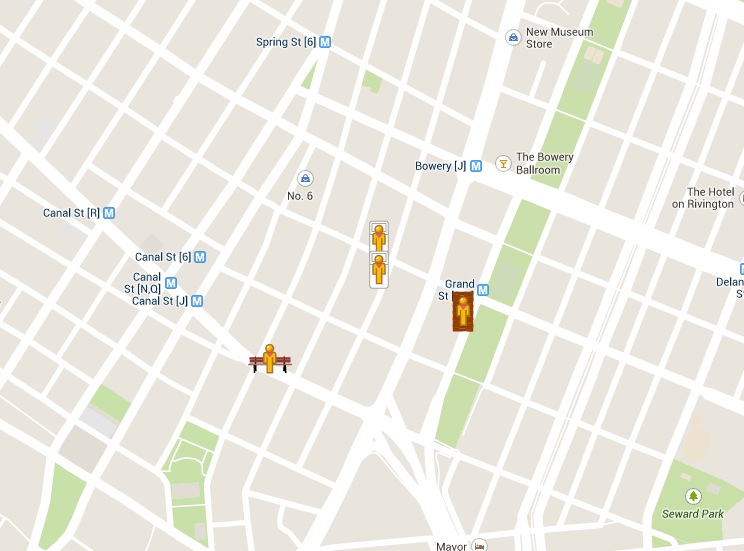The width and height of the screenshot is (744, 551).
Task: Open New Museum Store place marker
Action: 513,37
